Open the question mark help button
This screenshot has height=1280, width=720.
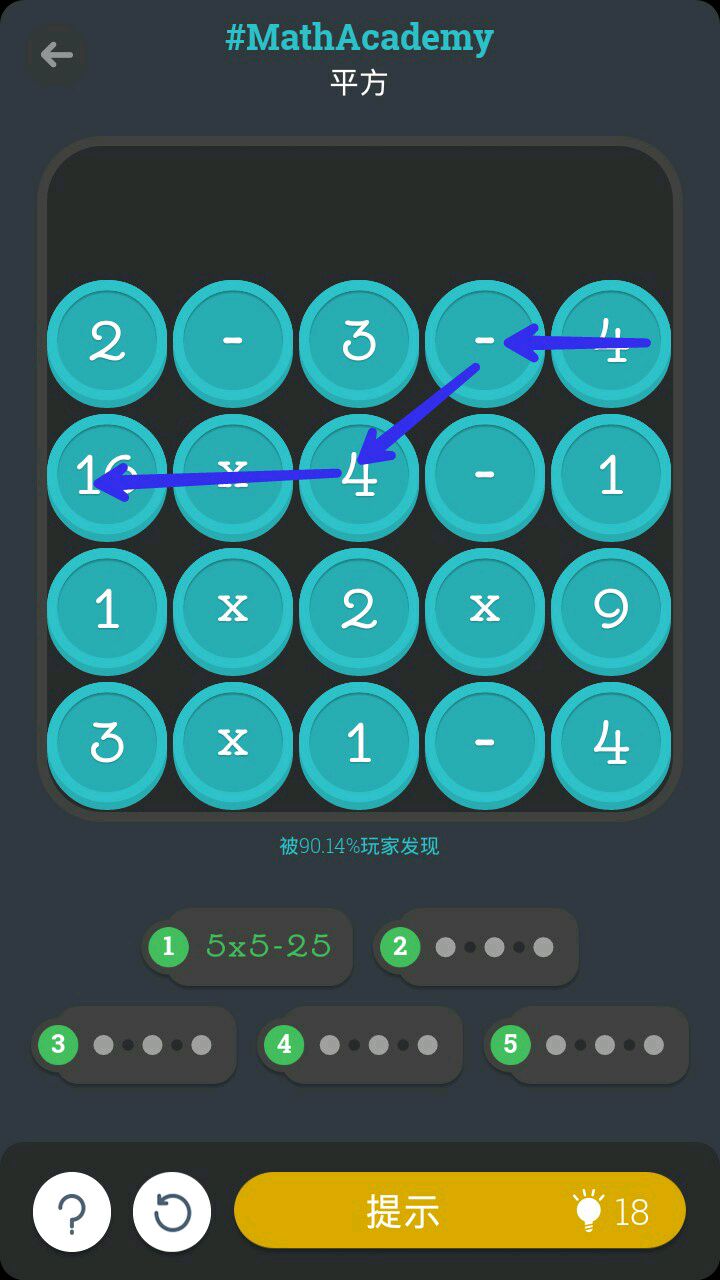[72, 1212]
